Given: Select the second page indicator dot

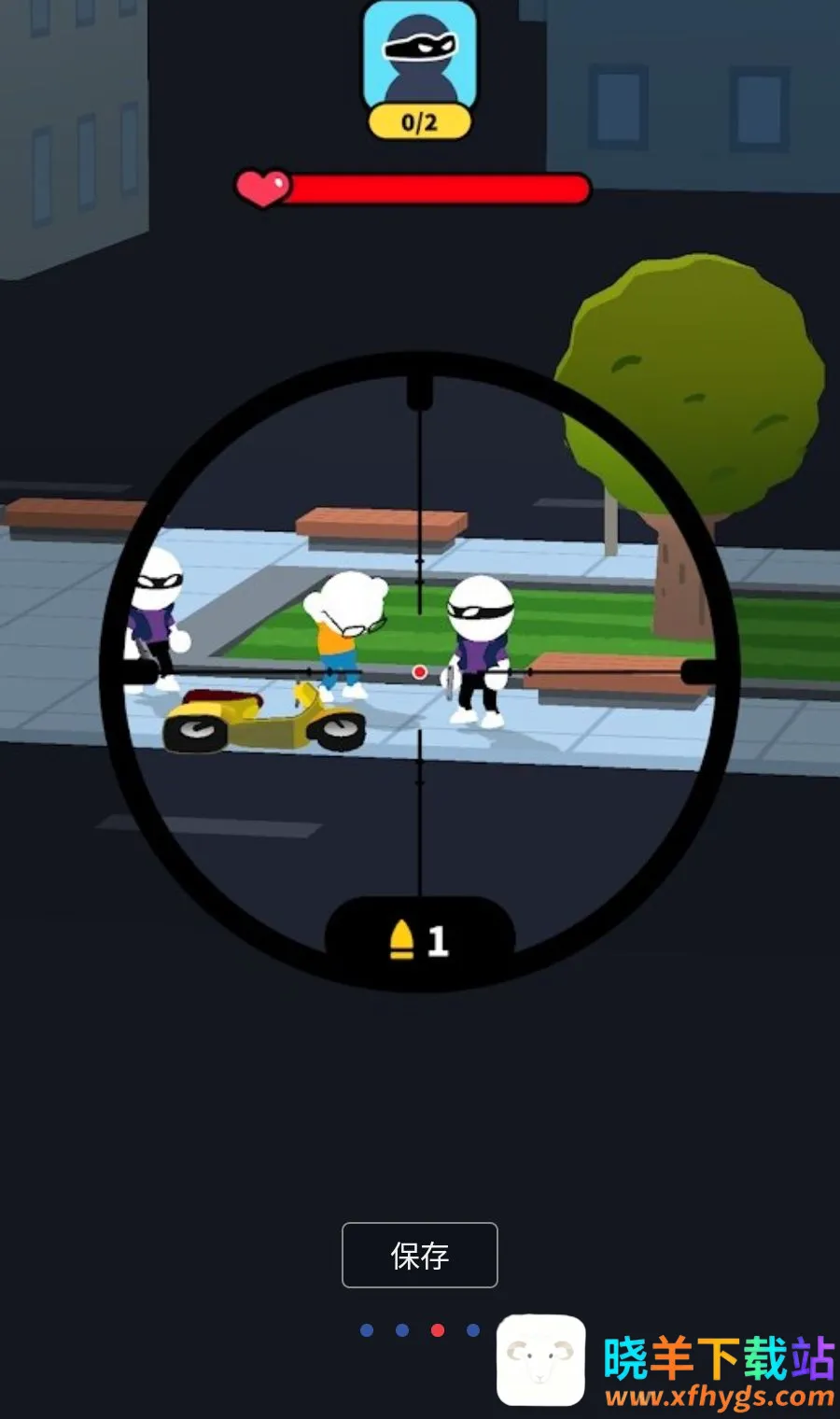Looking at the screenshot, I should pyautogui.click(x=402, y=1330).
